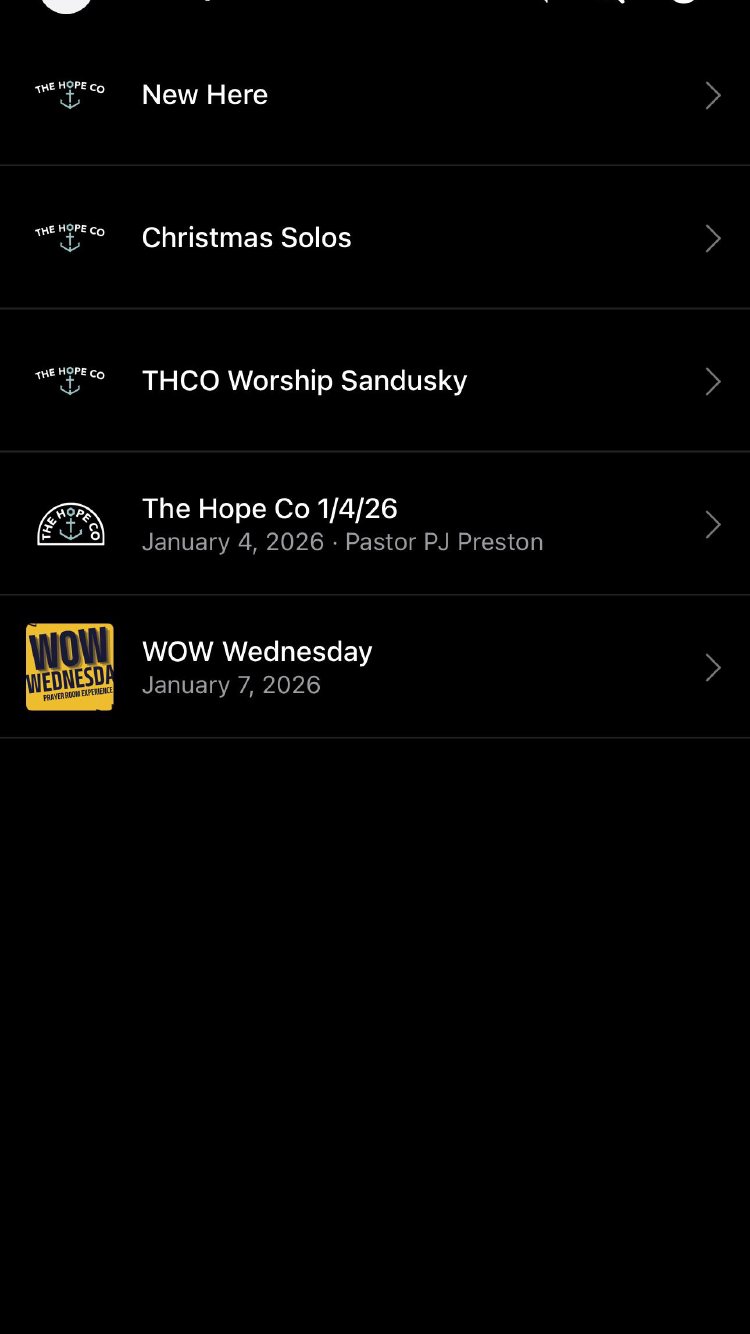This screenshot has width=750, height=1334.
Task: Open Christmas Solos
Action: point(375,238)
